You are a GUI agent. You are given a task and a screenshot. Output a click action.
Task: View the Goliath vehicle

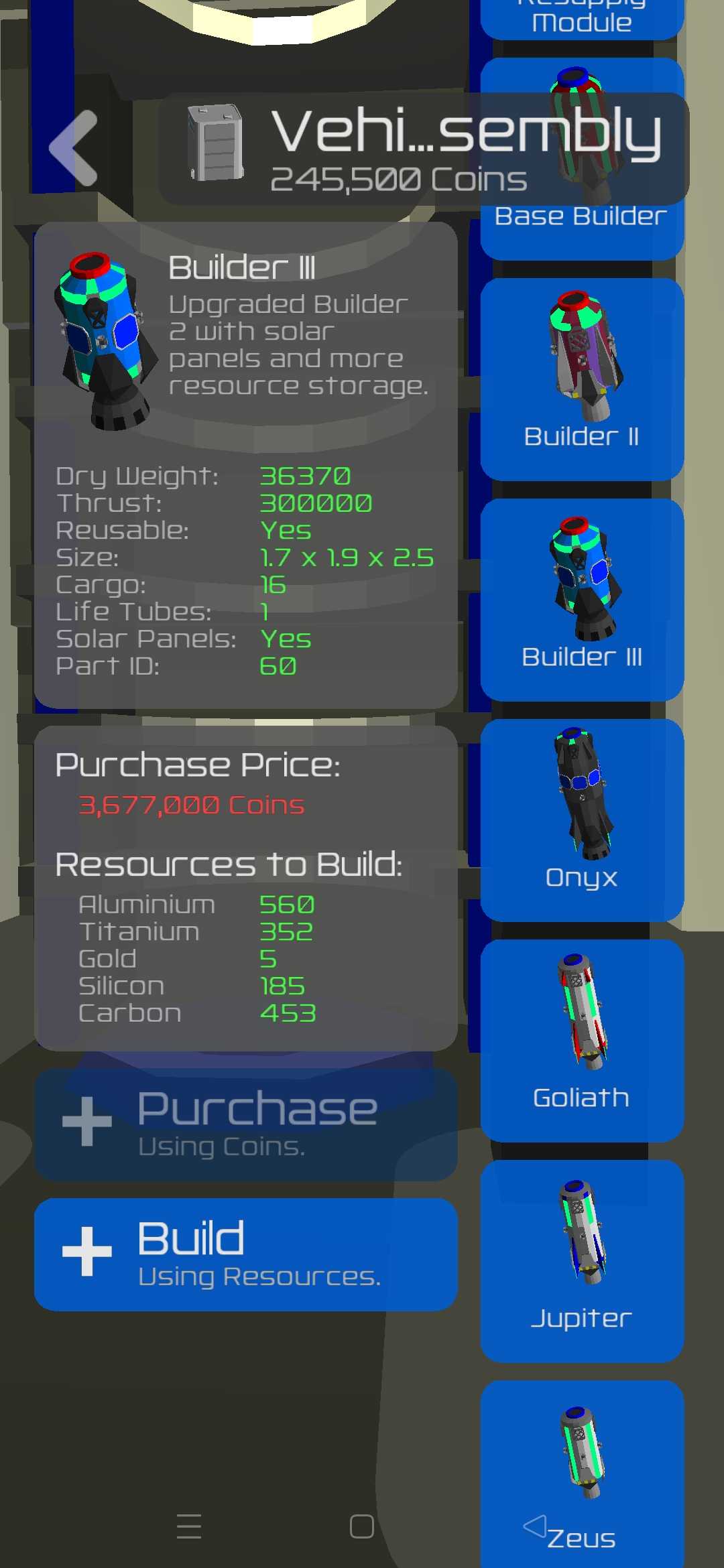[x=582, y=1041]
